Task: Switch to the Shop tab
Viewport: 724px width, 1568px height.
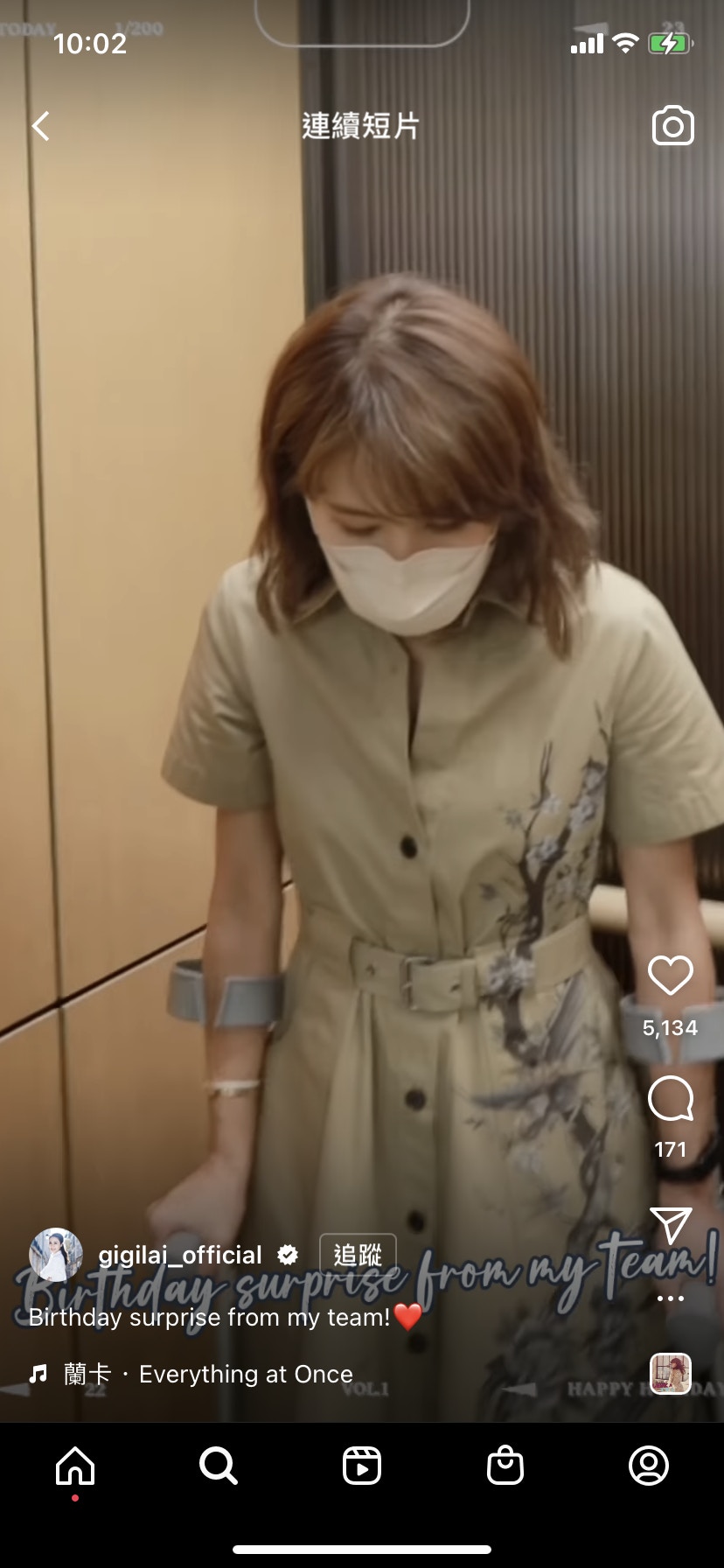Action: (x=505, y=1466)
